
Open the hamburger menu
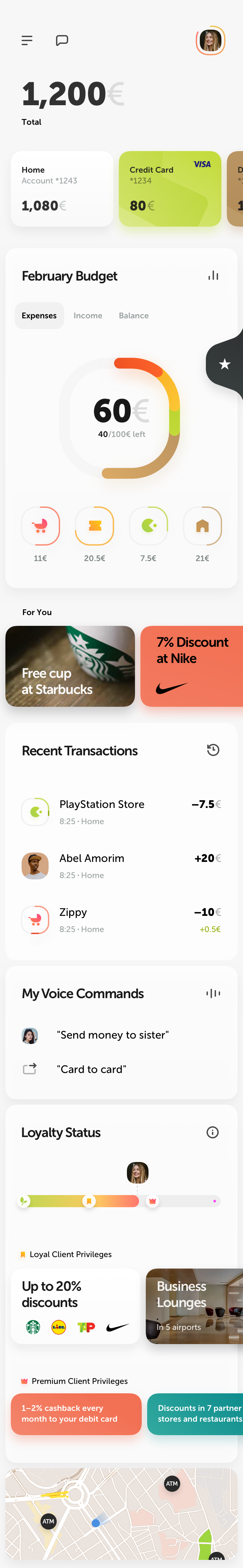[27, 41]
